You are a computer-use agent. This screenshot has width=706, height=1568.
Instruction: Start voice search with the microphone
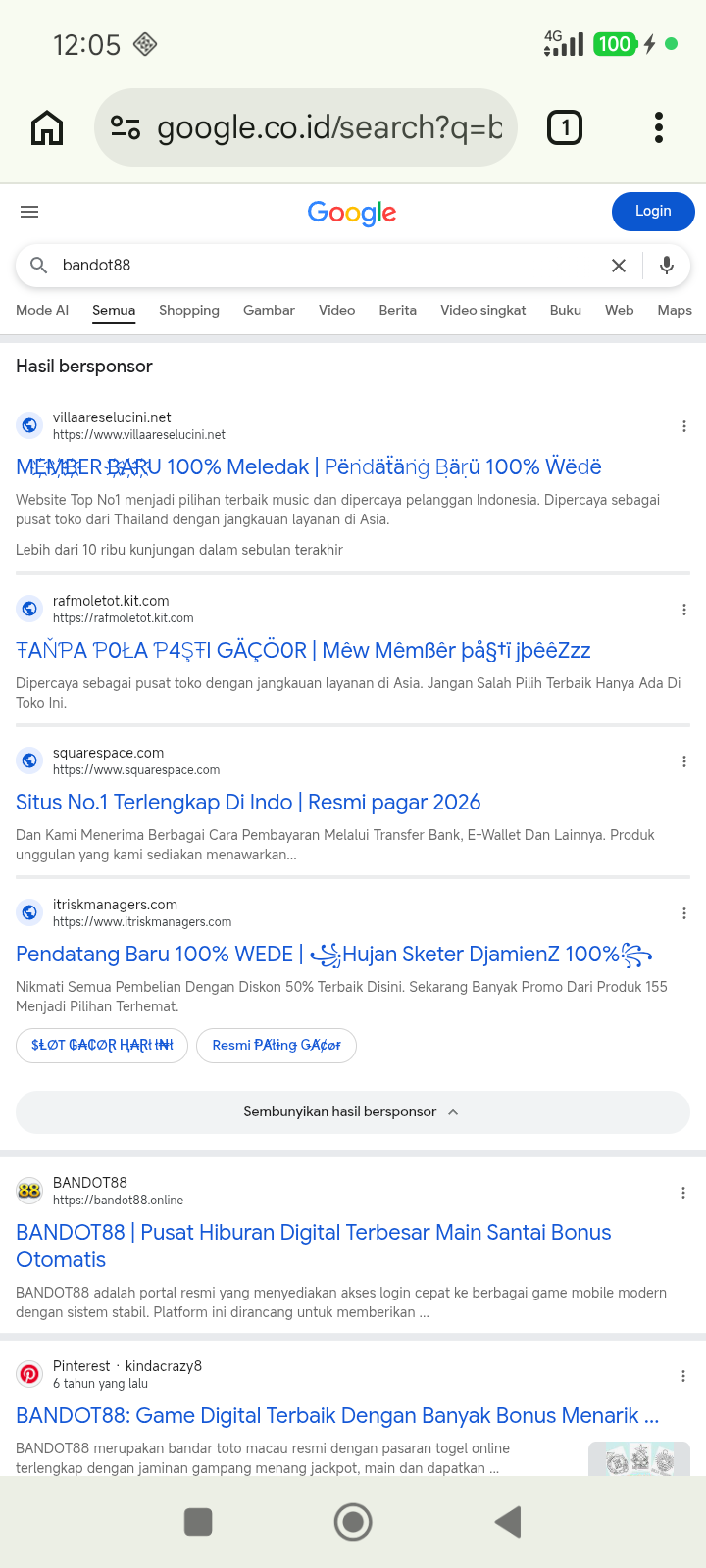pos(667,266)
